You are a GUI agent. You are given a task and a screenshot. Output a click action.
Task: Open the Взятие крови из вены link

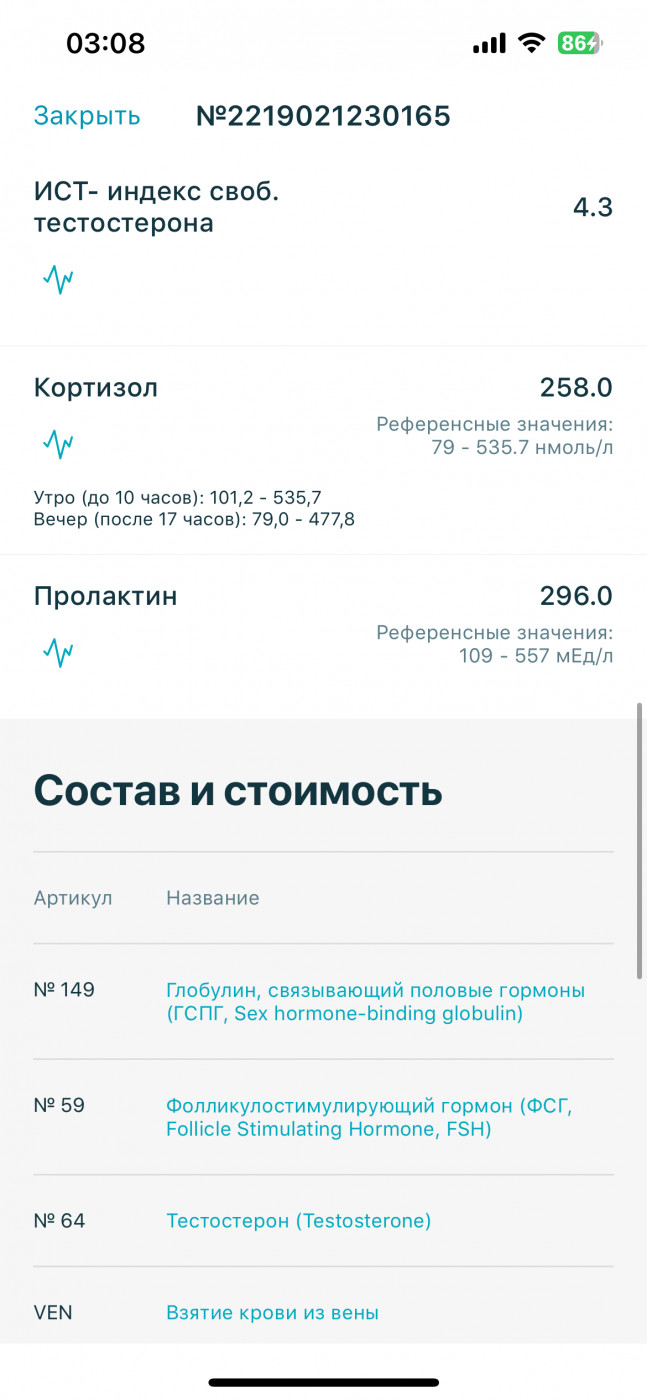[x=272, y=1313]
